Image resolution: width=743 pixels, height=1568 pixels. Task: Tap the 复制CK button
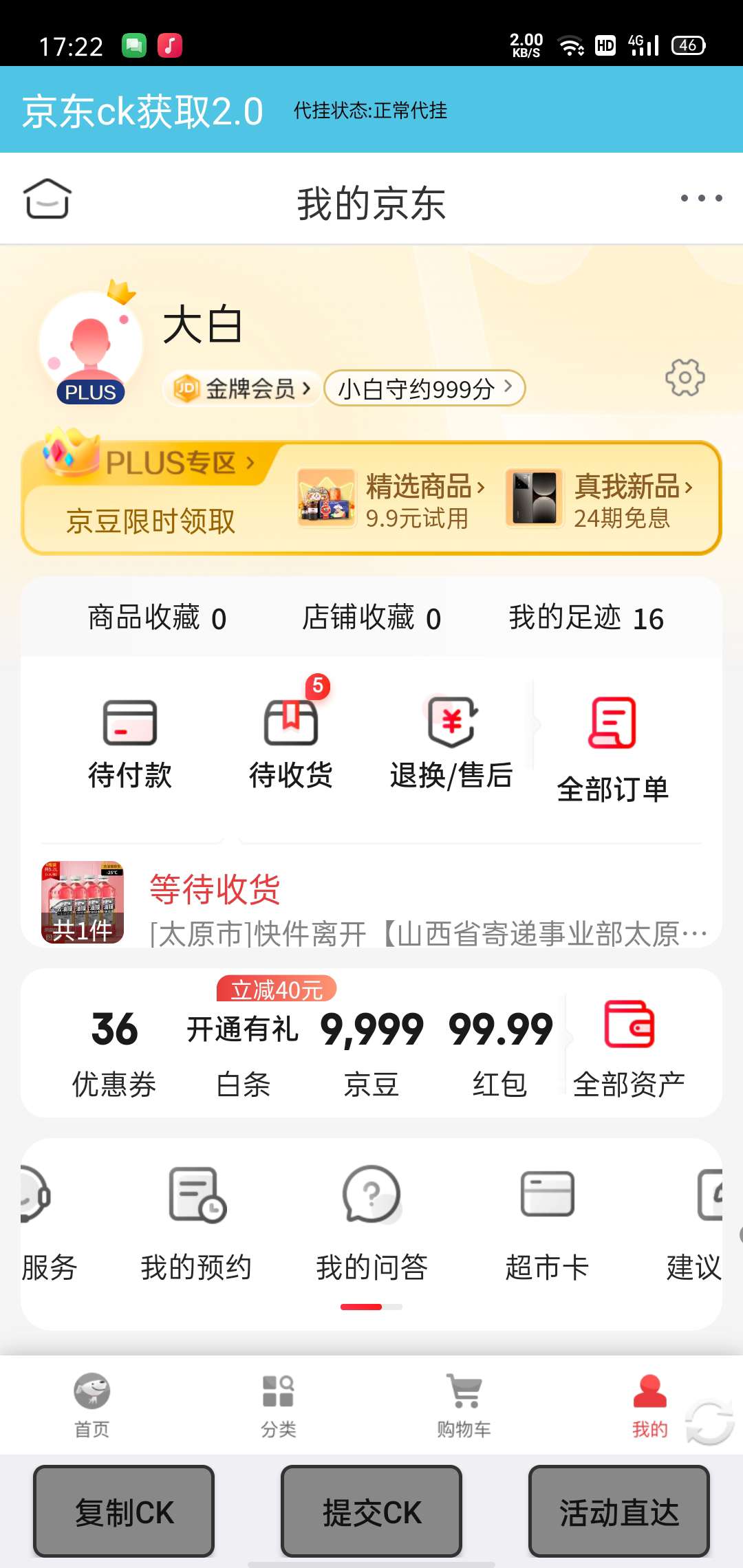pos(124,1512)
